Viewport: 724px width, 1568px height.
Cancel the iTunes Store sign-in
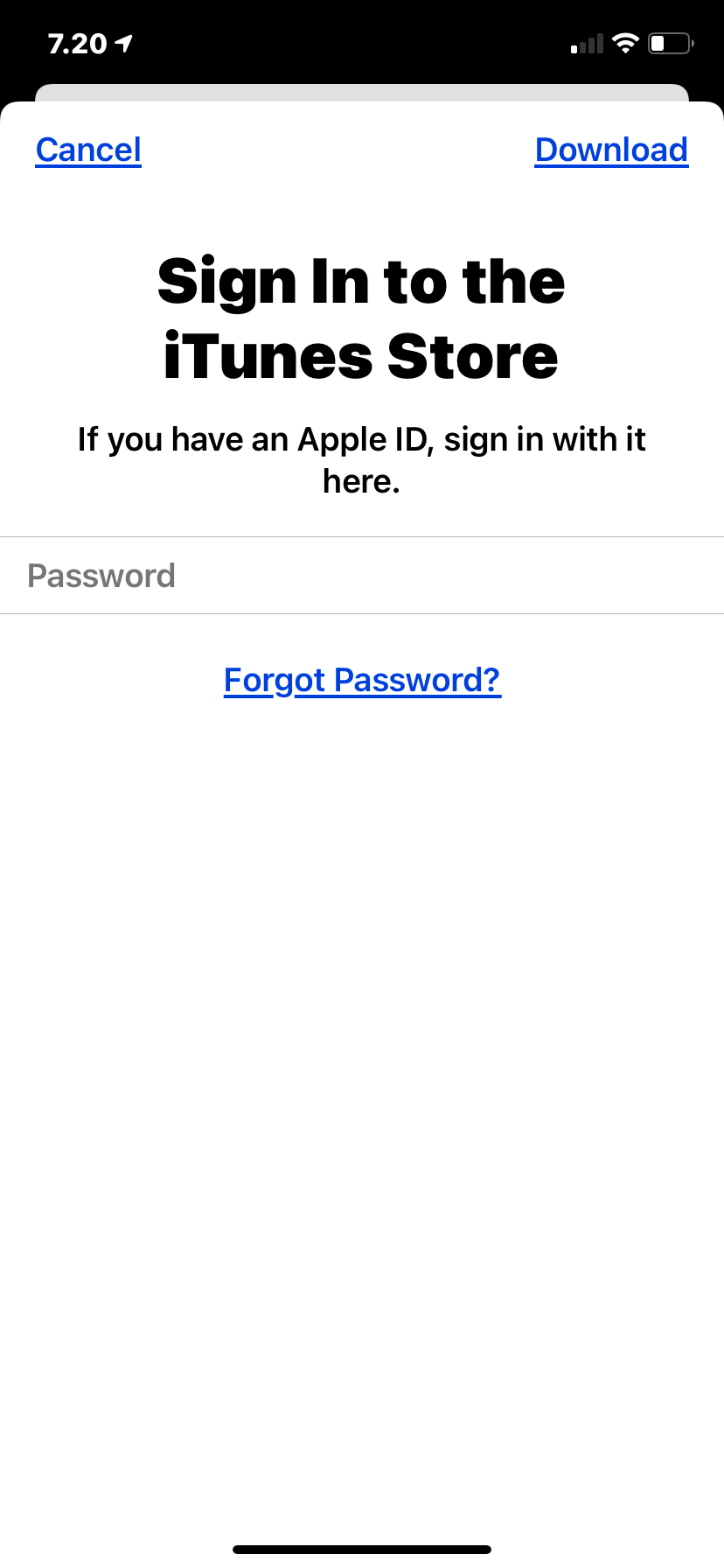[88, 150]
